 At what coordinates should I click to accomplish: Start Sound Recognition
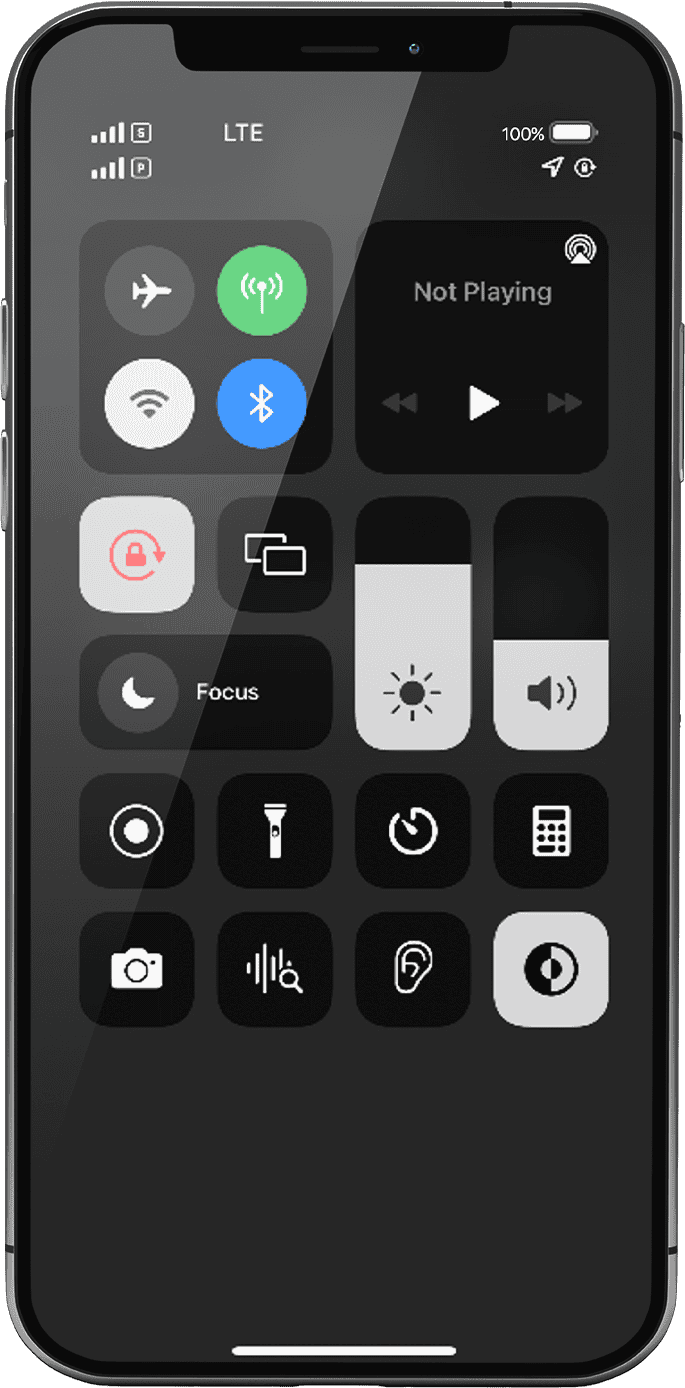[x=275, y=969]
